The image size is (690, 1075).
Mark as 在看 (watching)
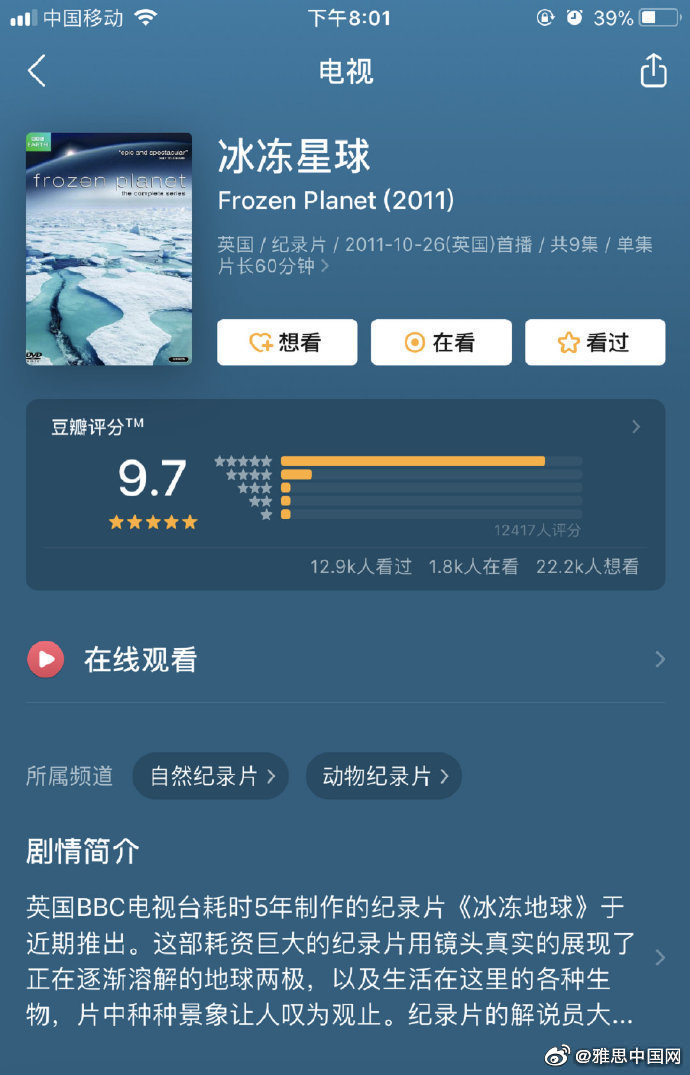(x=441, y=343)
